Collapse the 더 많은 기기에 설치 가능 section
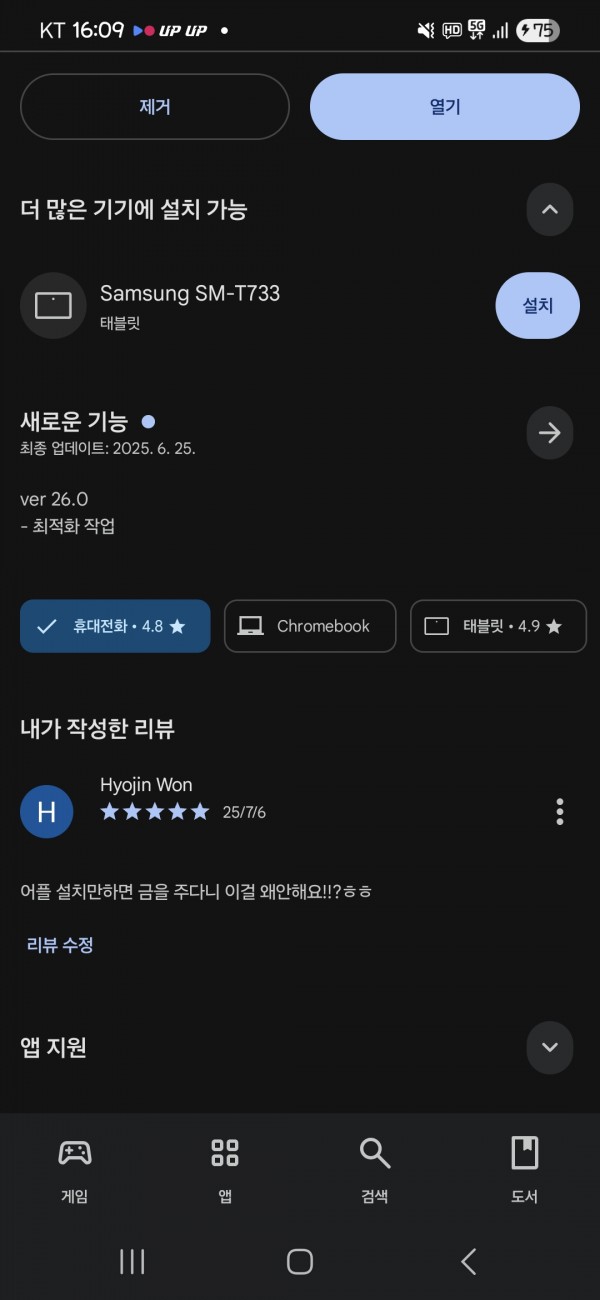600x1300 pixels. [550, 210]
